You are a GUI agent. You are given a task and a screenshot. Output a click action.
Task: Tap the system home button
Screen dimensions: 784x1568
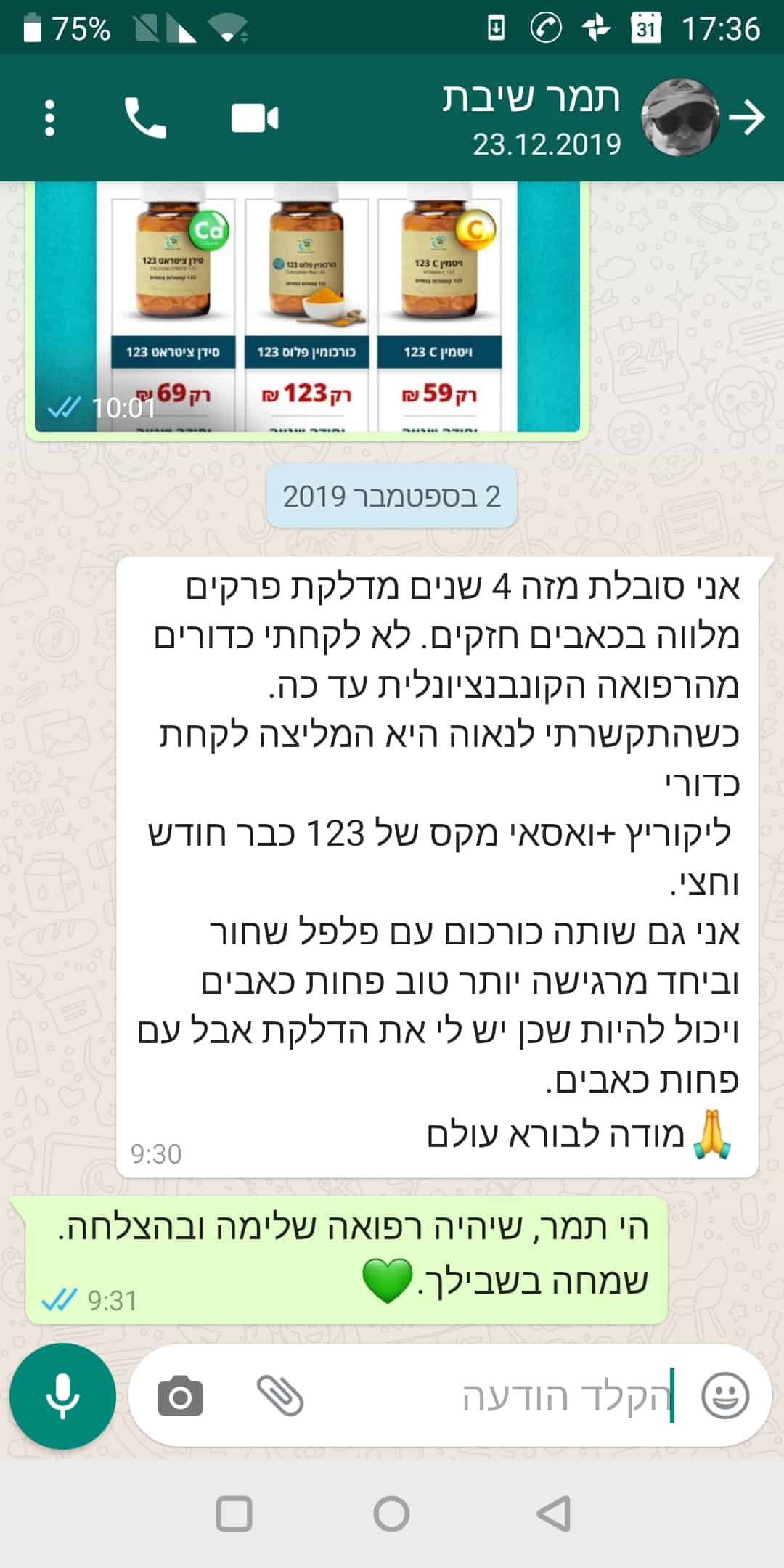(x=392, y=1514)
